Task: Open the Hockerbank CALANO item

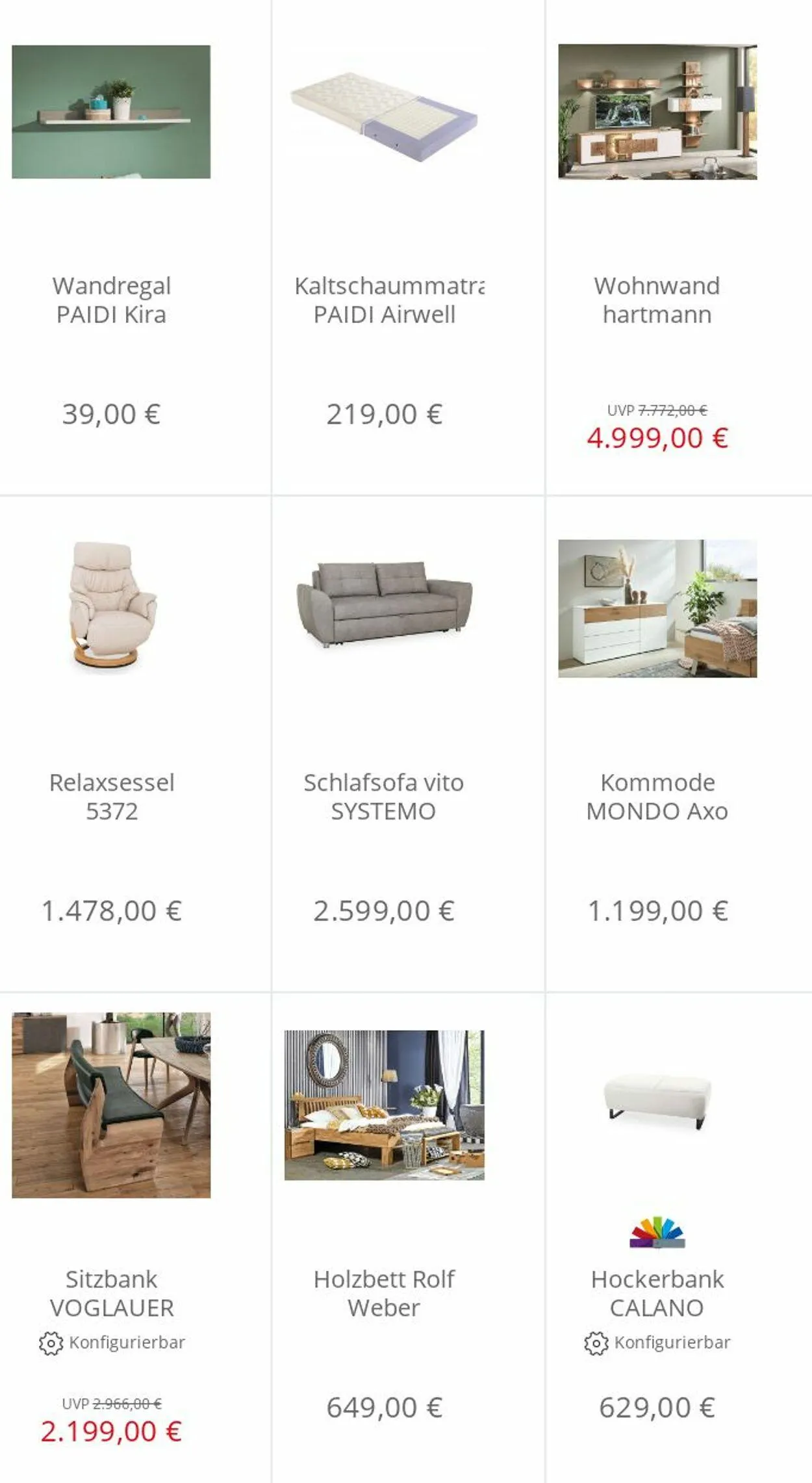Action: tap(657, 1293)
